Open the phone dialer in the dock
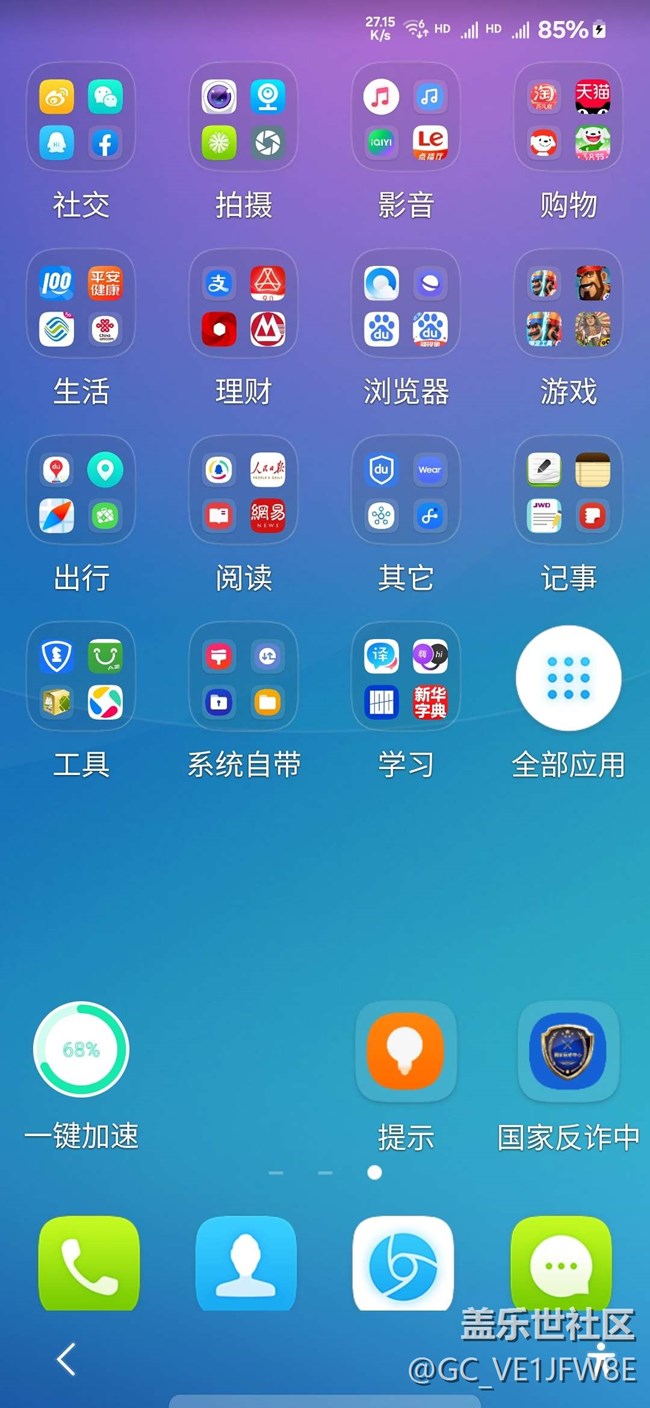Viewport: 650px width, 1408px height. pyautogui.click(x=89, y=1263)
